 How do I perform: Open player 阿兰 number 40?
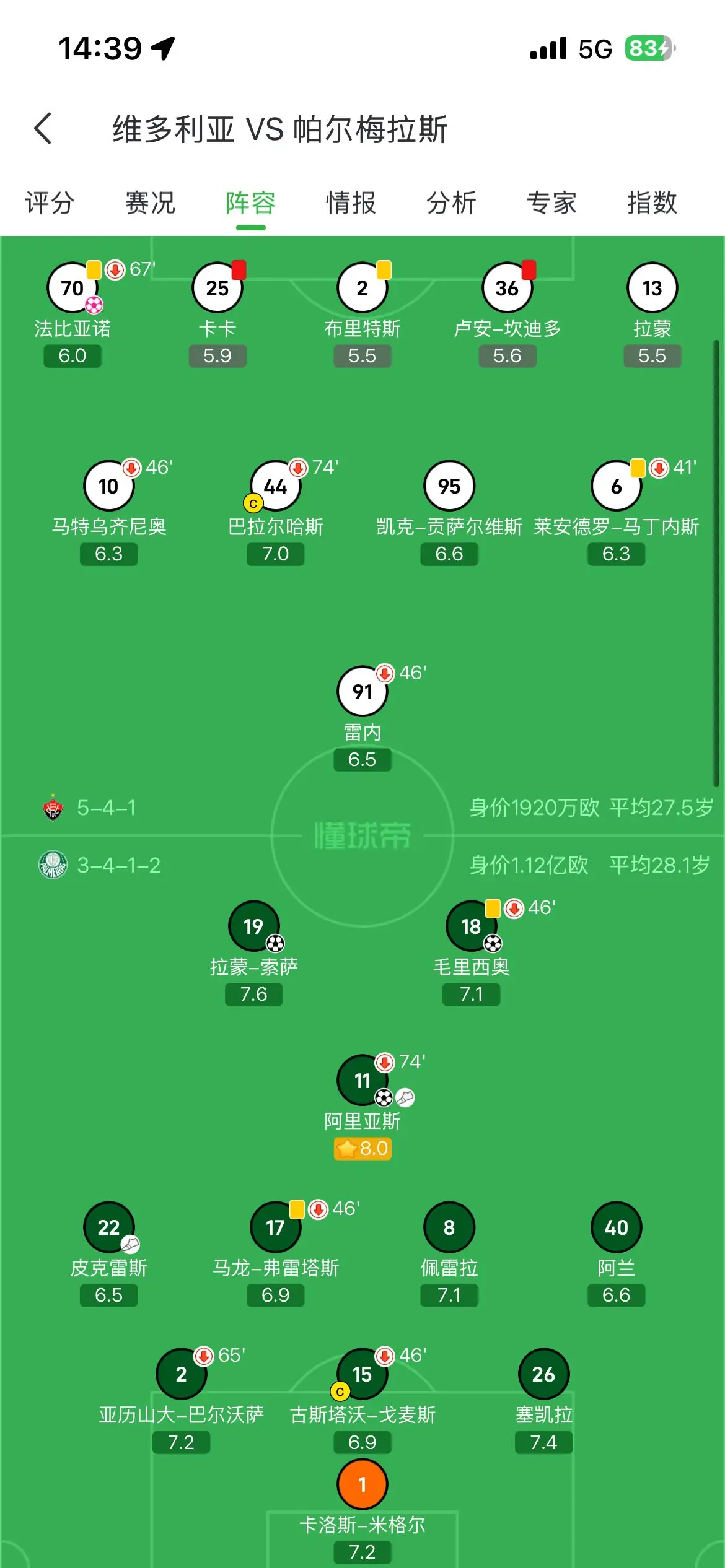[x=617, y=1227]
